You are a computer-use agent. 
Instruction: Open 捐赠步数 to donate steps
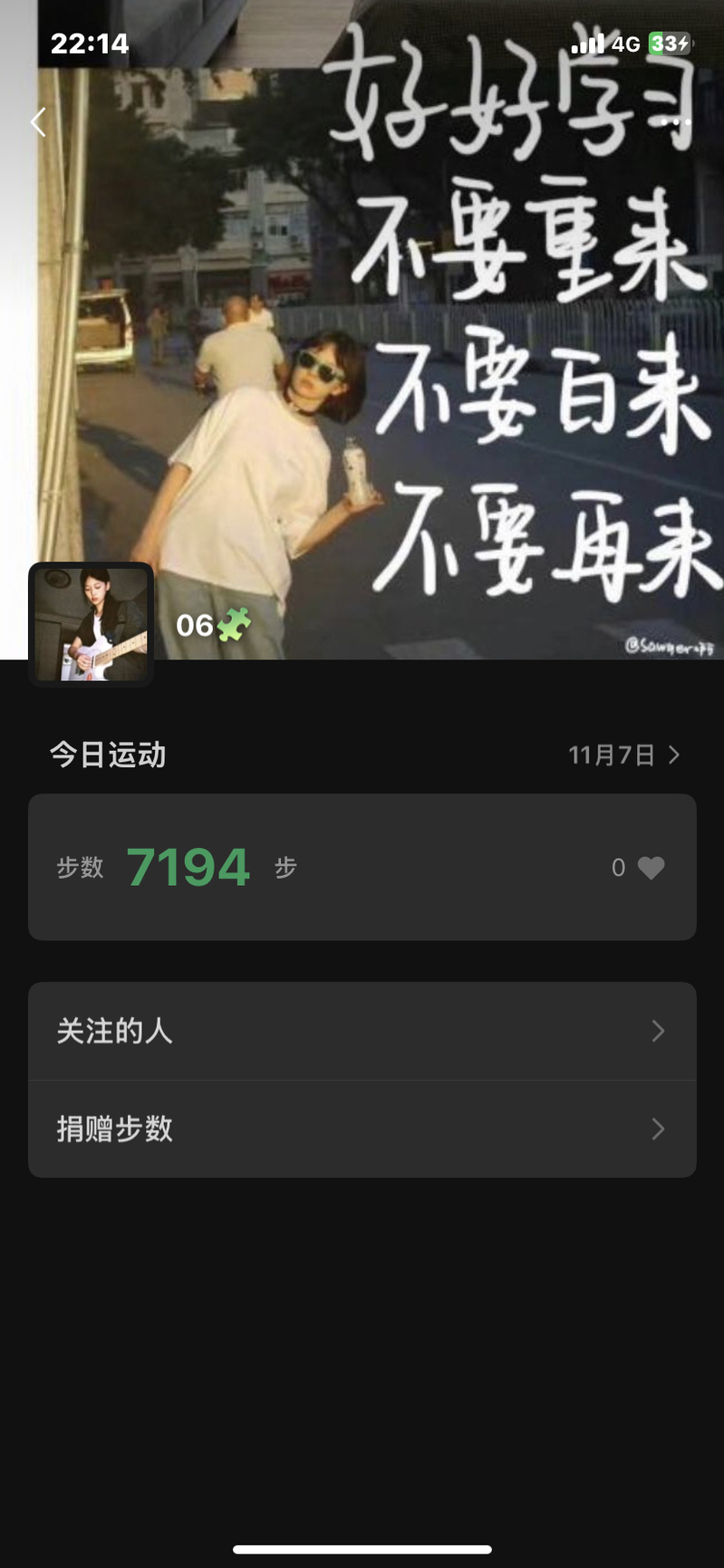(362, 1129)
